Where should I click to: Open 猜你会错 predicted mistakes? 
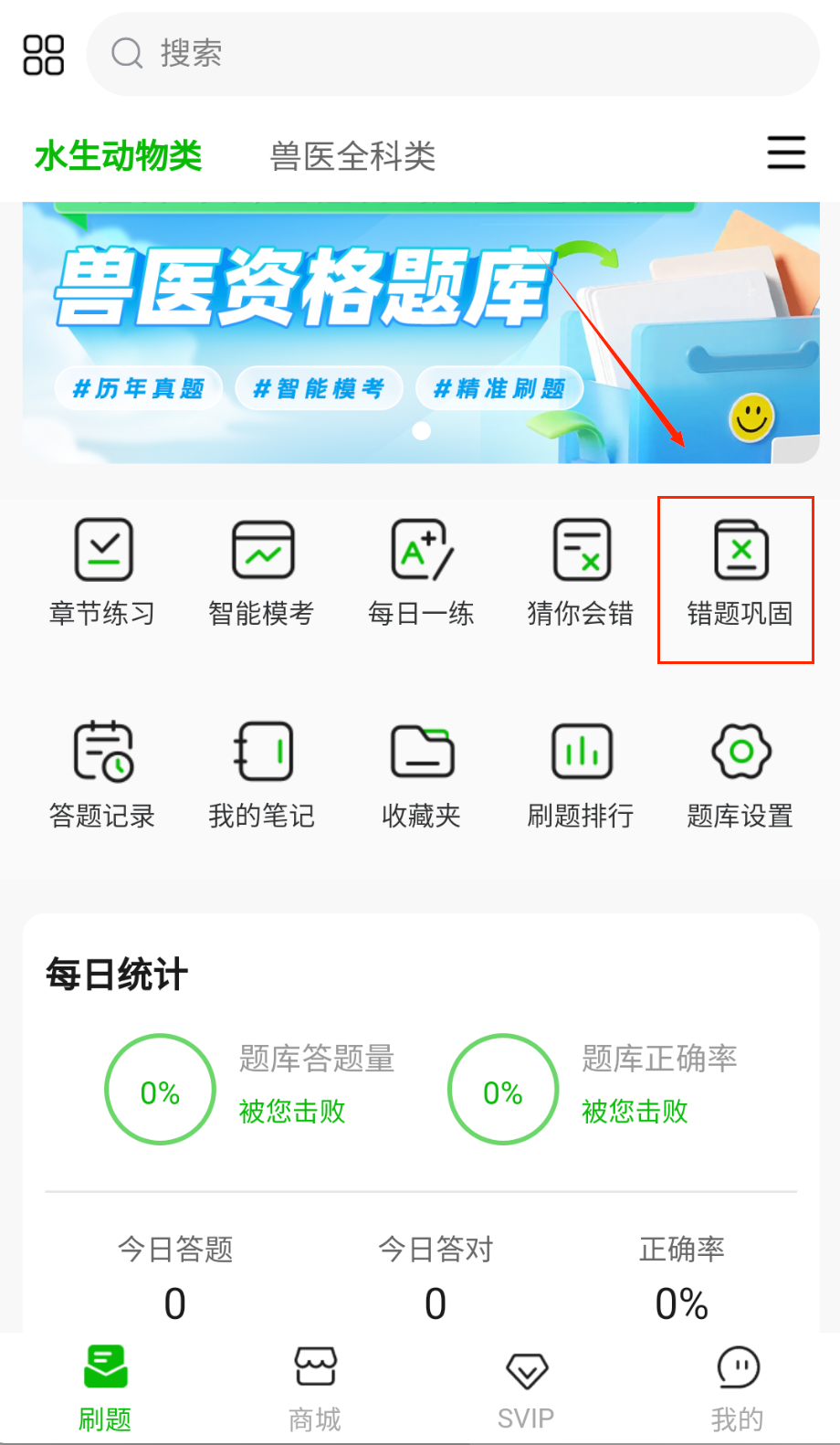(581, 573)
